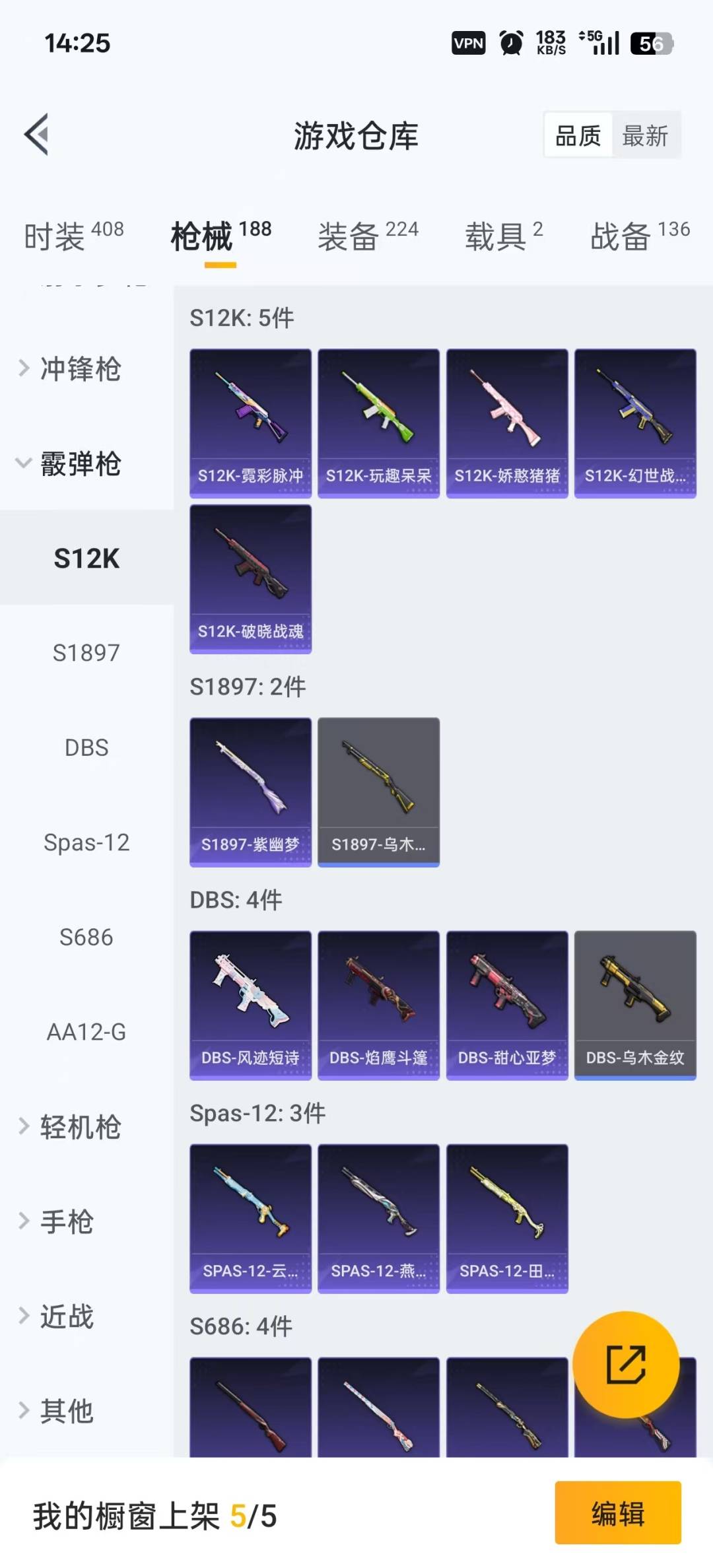The width and height of the screenshot is (713, 1568).
Task: Switch to the 时装 tab
Action: (x=73, y=236)
